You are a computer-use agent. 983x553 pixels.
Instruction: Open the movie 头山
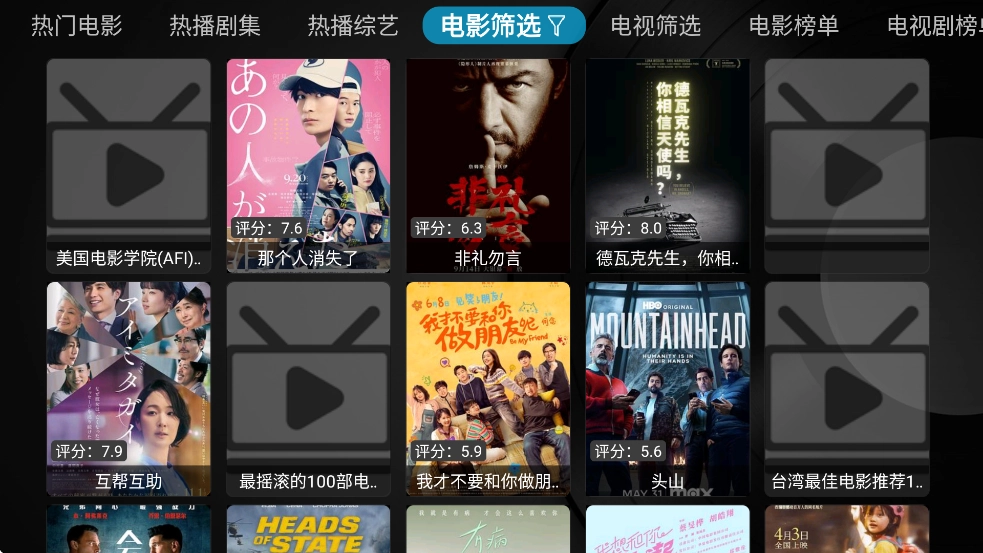(667, 388)
